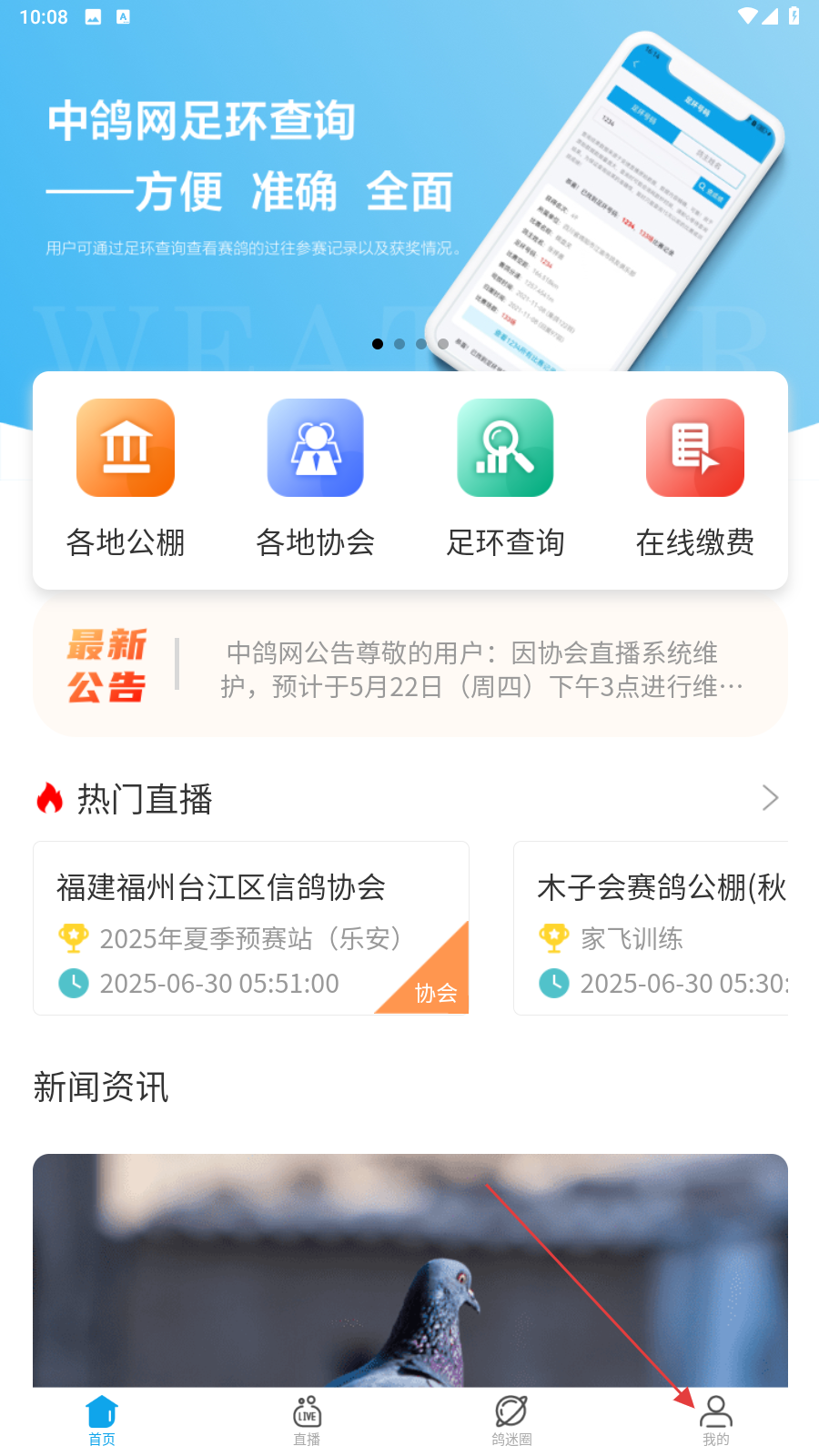The height and width of the screenshot is (1456, 819).
Task: Open the 木子会赛鸽公棚 live card
Action: (652, 928)
